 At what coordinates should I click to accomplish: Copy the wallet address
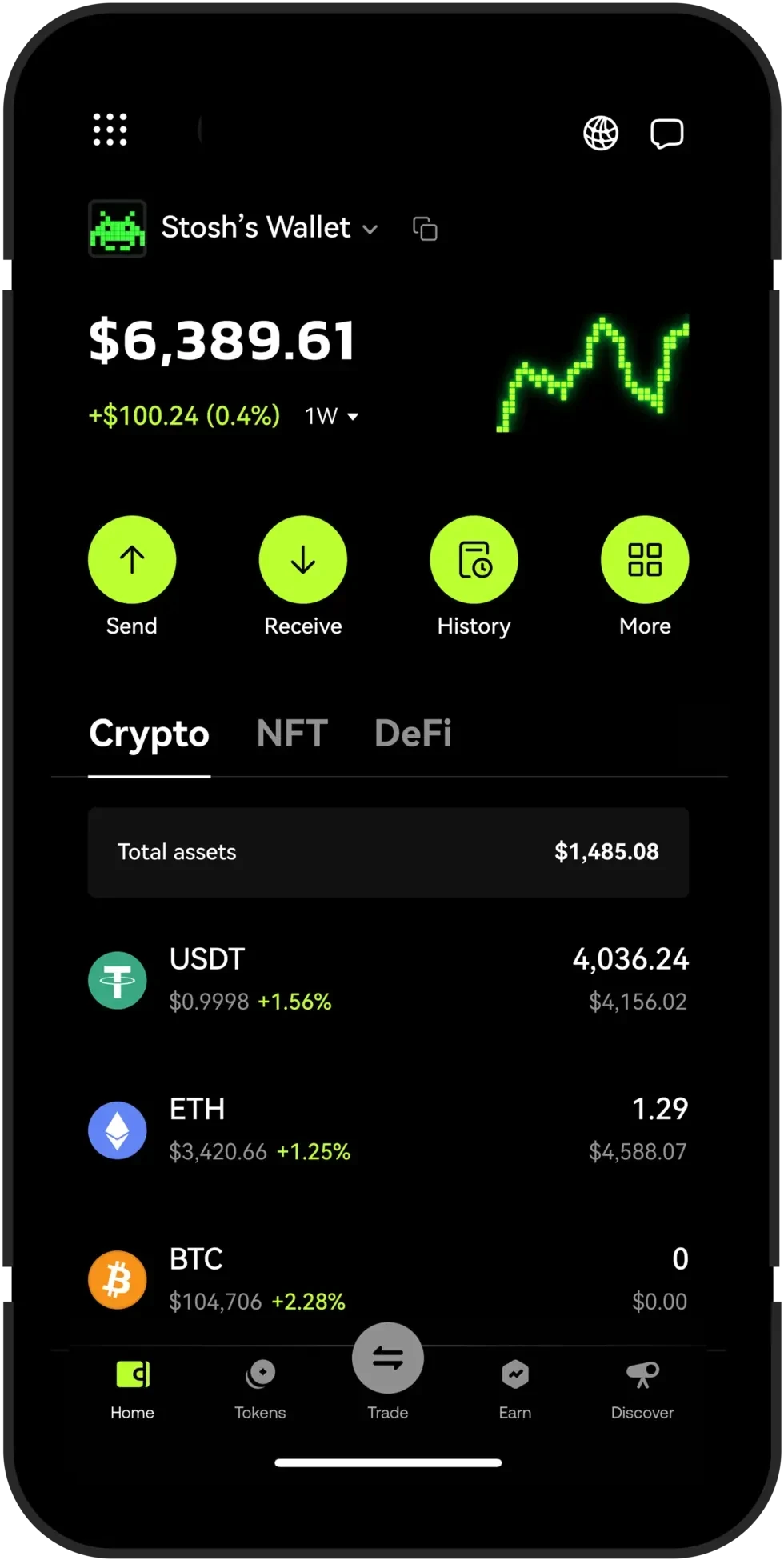click(x=425, y=229)
